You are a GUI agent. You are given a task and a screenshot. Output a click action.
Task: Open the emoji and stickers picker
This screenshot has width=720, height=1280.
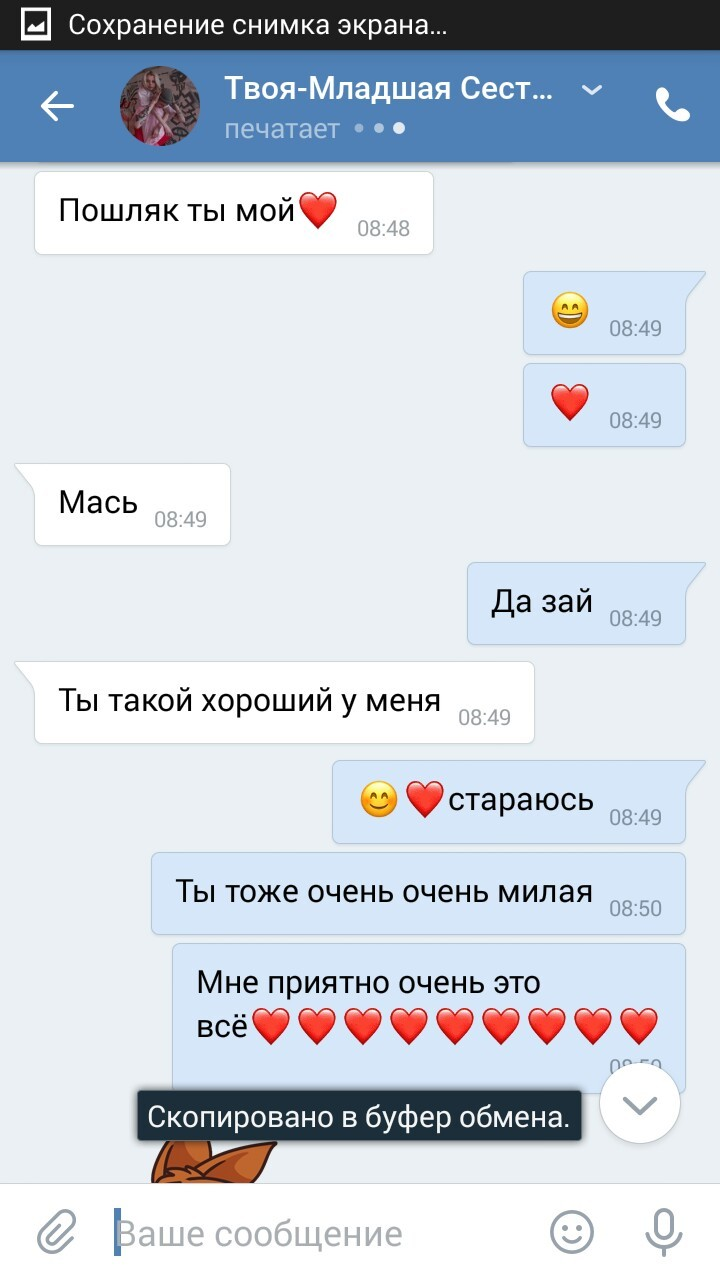pos(572,1232)
